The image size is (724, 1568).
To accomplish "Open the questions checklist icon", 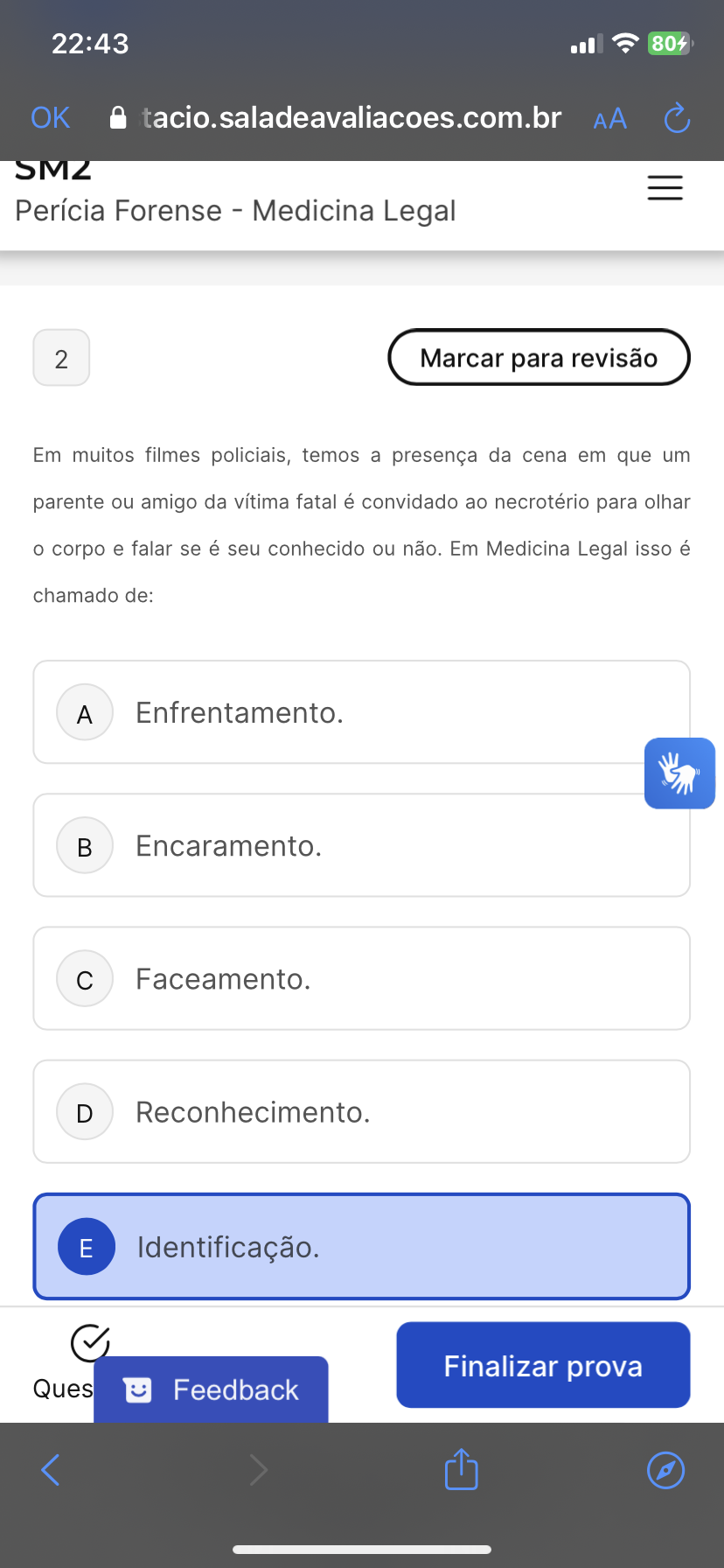I will [89, 1343].
